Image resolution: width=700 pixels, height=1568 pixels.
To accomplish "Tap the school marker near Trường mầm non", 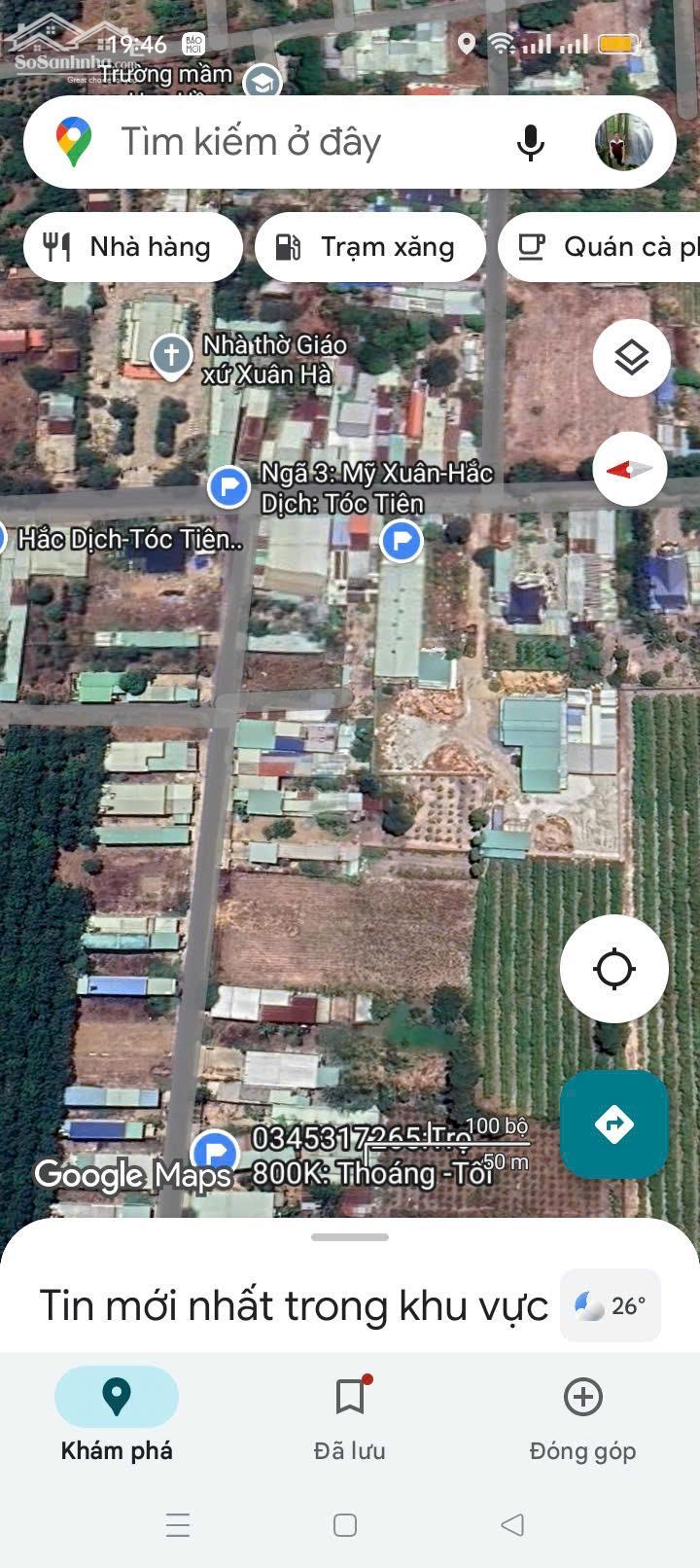I will (261, 83).
